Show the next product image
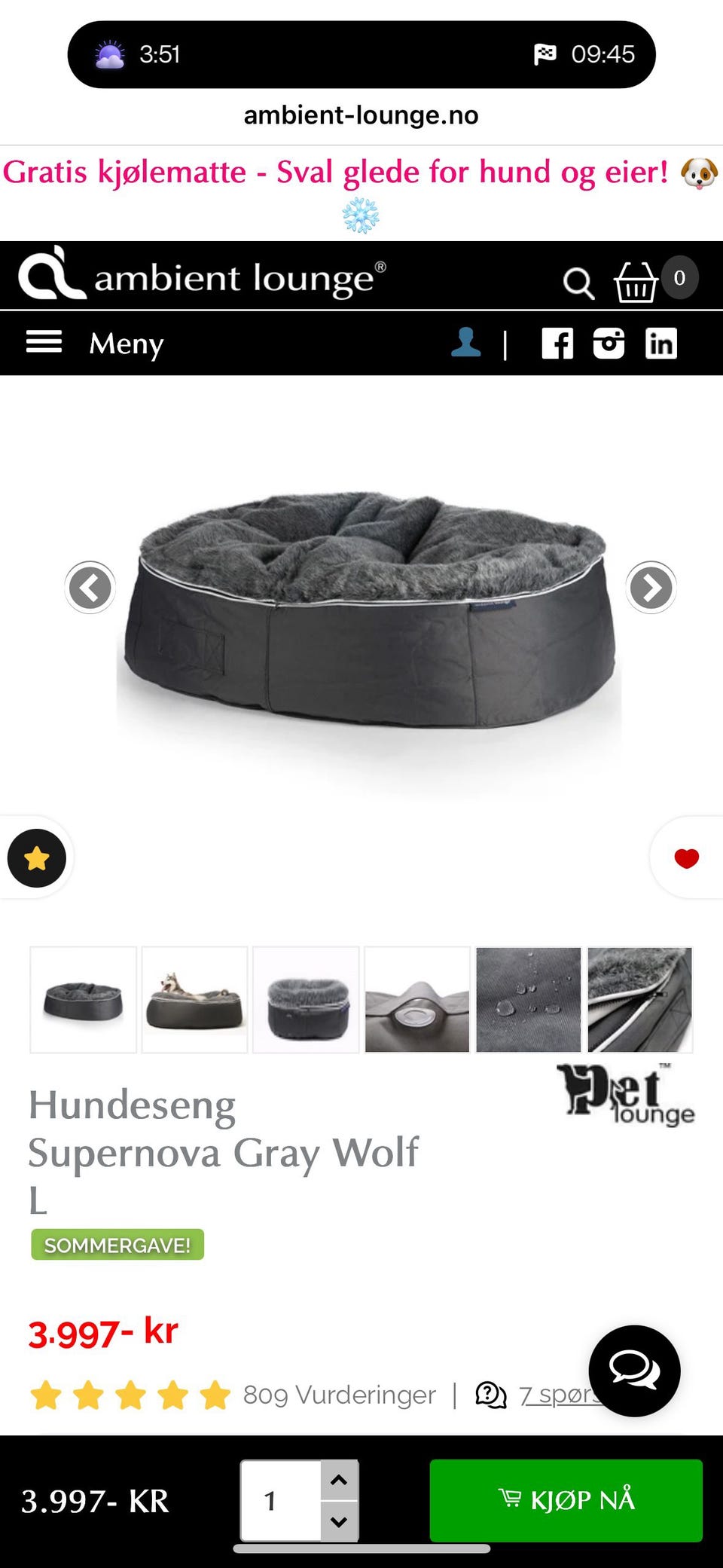This screenshot has height=1568, width=723. tap(651, 588)
